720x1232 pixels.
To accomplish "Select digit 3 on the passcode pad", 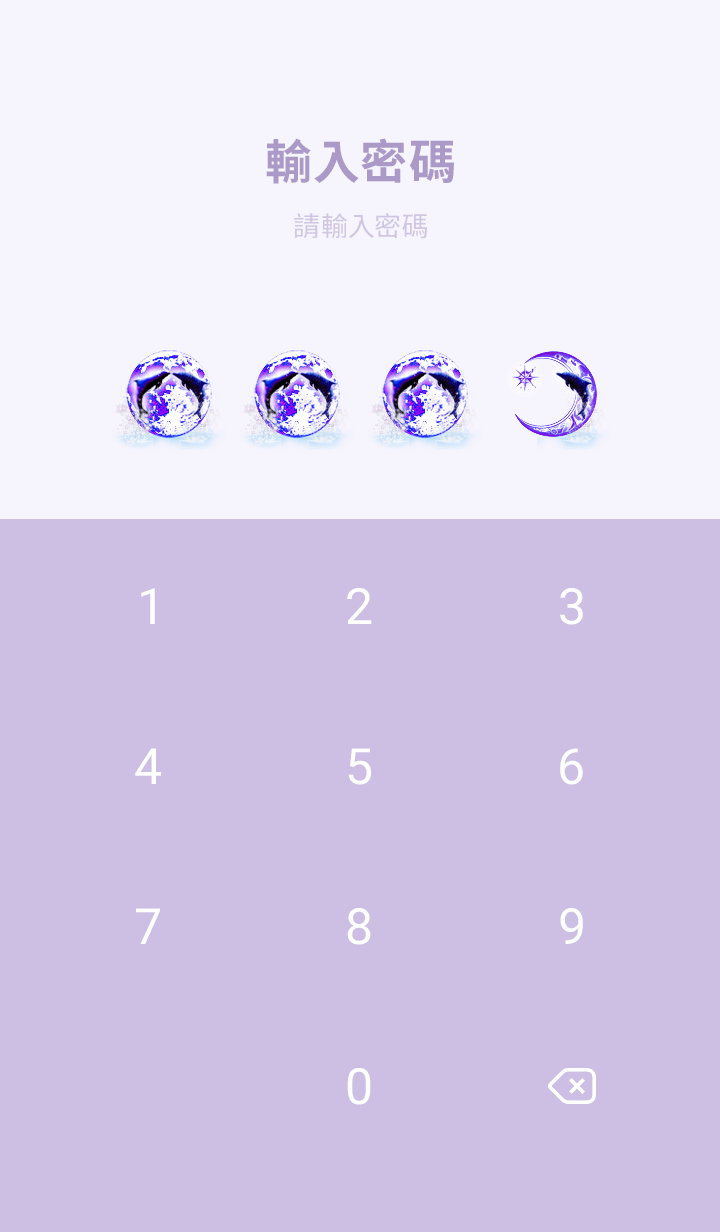I will click(571, 607).
